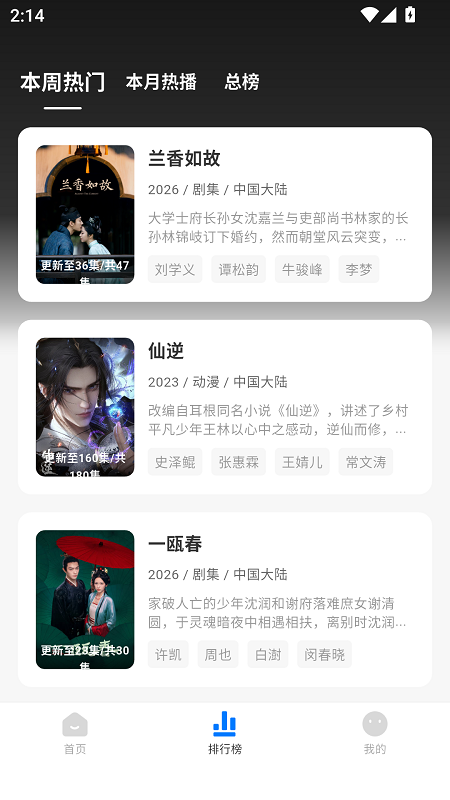This screenshot has height=800, width=450.
Task: Go to the 首页 home tab
Action: coord(75,734)
